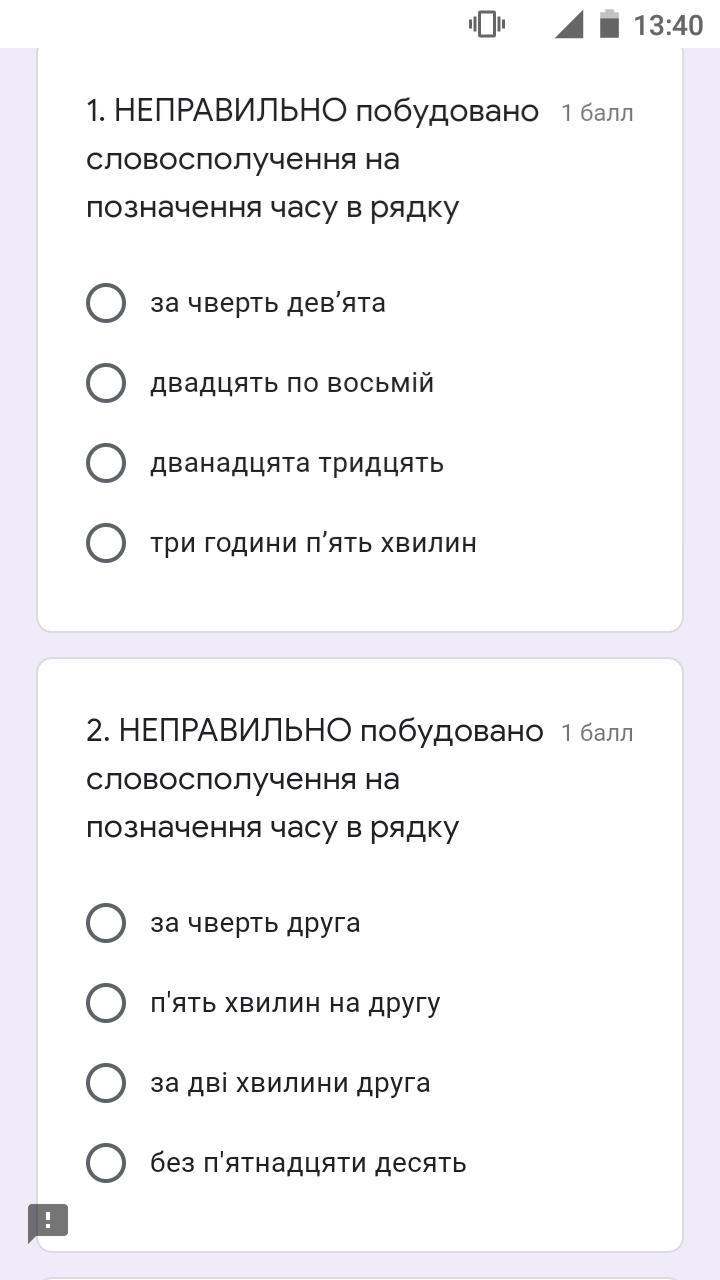Mark 'без п'ятнадцяти десять' as answer
This screenshot has width=720, height=1280.
[x=106, y=1163]
